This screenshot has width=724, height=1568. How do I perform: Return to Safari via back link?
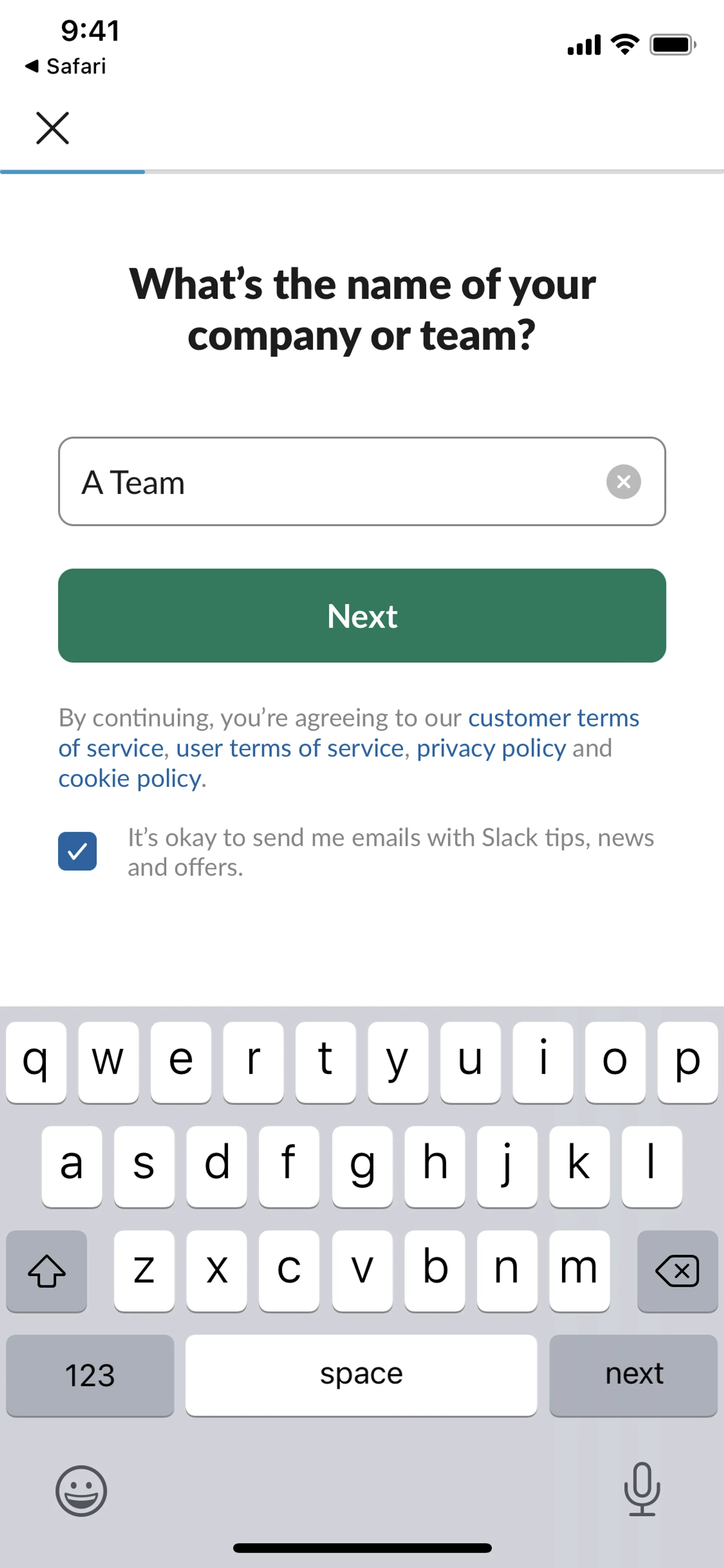[66, 66]
